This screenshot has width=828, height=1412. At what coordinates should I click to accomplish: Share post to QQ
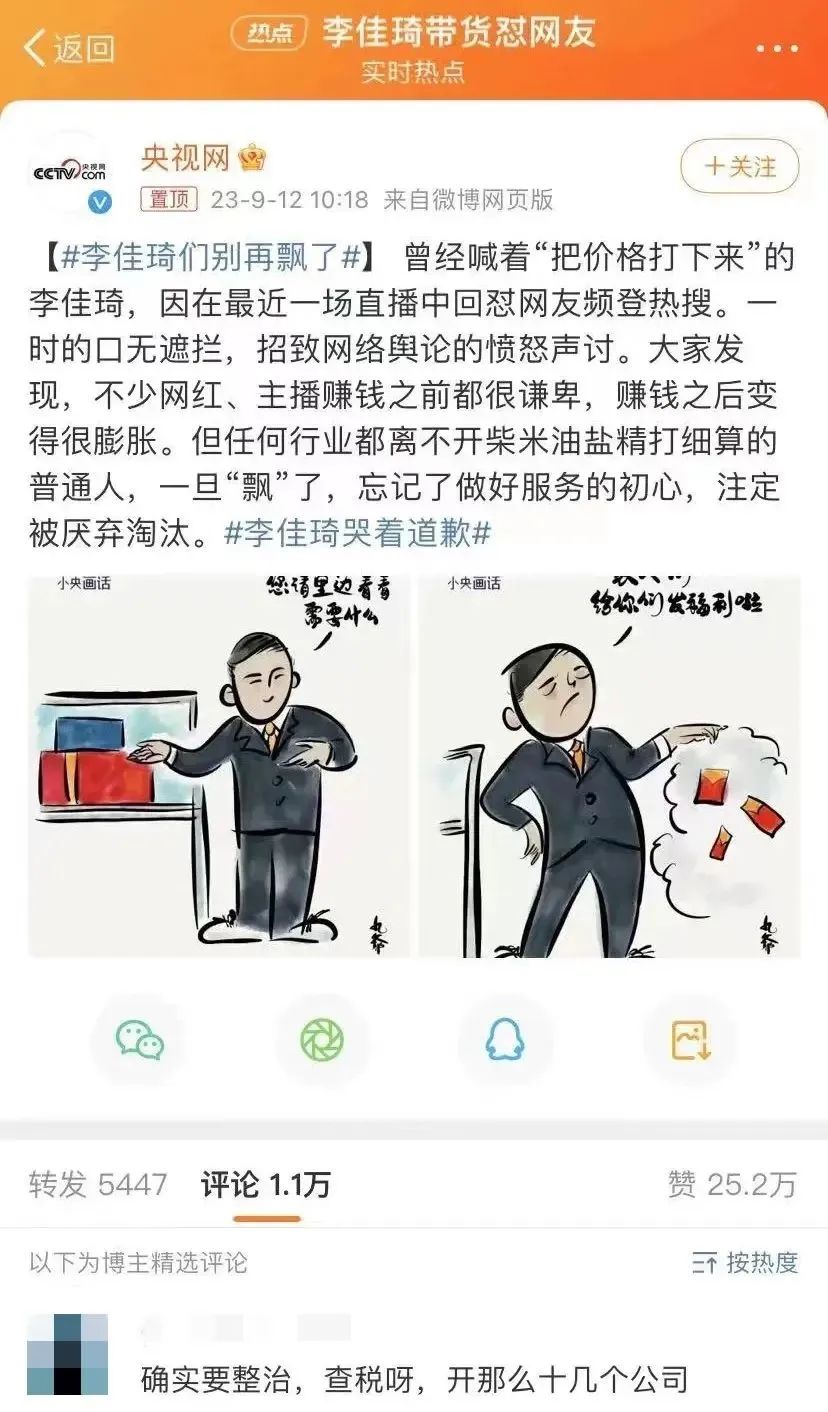(505, 1041)
